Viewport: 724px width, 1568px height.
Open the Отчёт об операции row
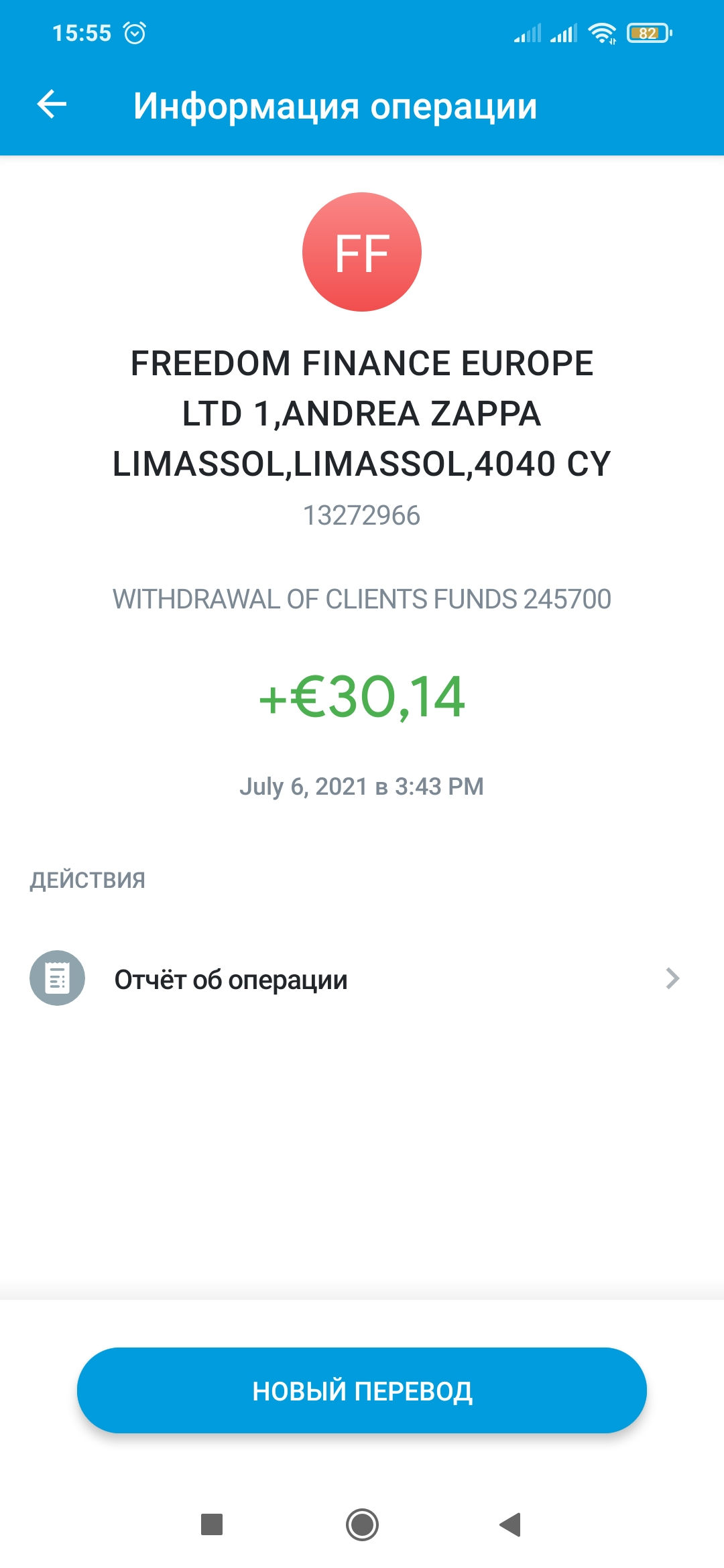362,978
